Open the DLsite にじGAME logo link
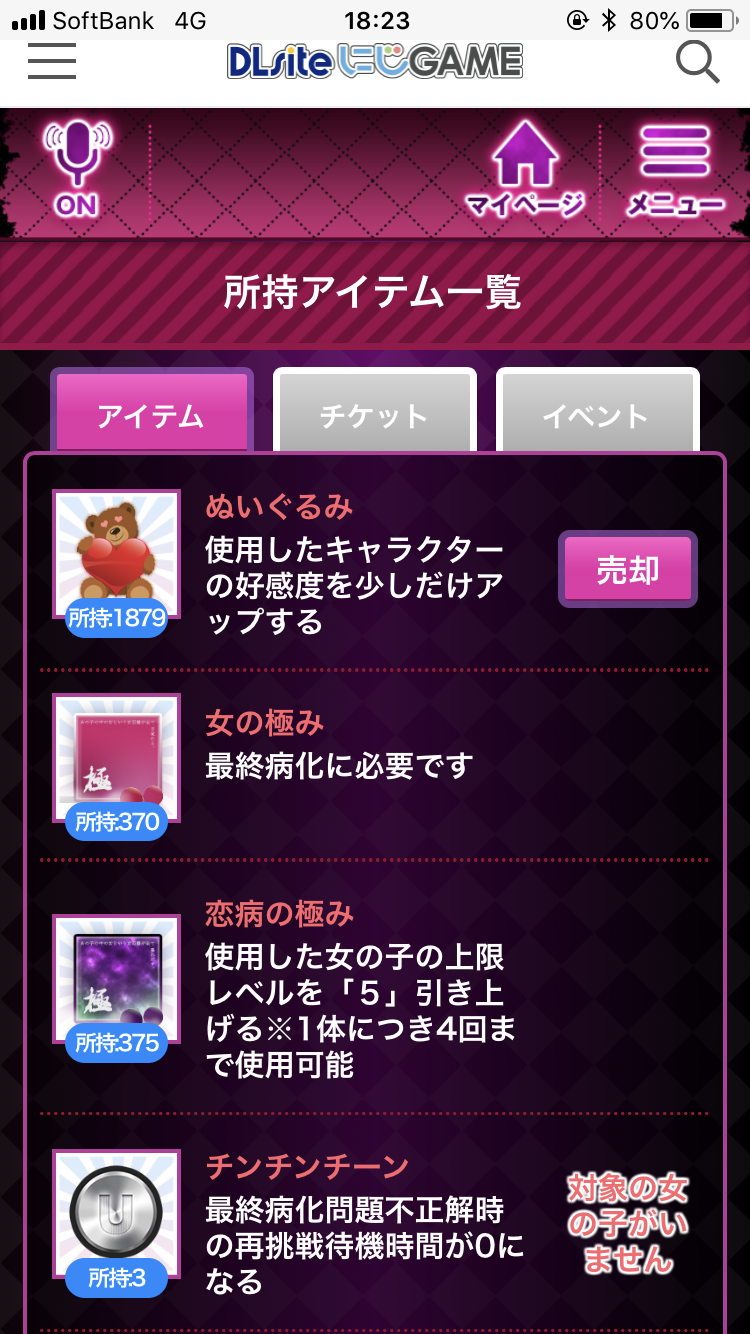The image size is (750, 1334). pos(375,63)
